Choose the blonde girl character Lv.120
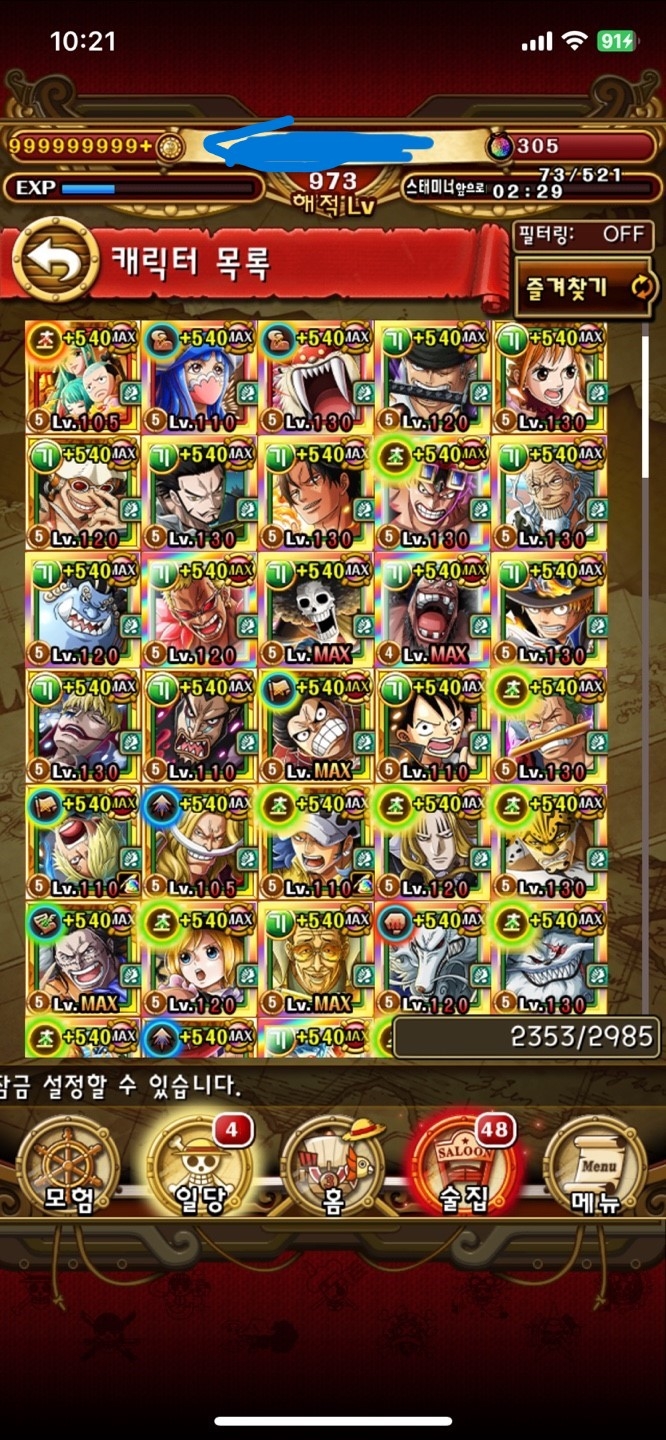Screen dimensions: 666x1440 click(x=199, y=960)
